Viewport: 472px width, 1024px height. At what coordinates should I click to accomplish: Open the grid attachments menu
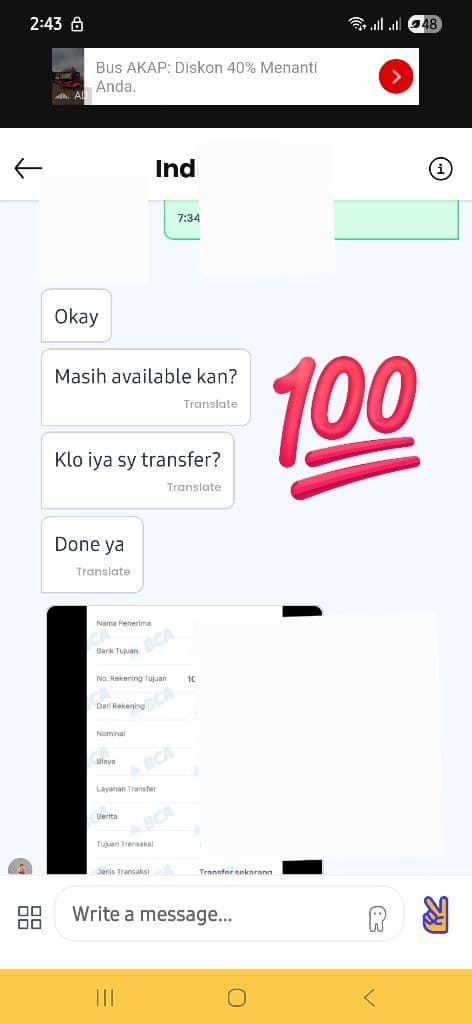click(29, 918)
